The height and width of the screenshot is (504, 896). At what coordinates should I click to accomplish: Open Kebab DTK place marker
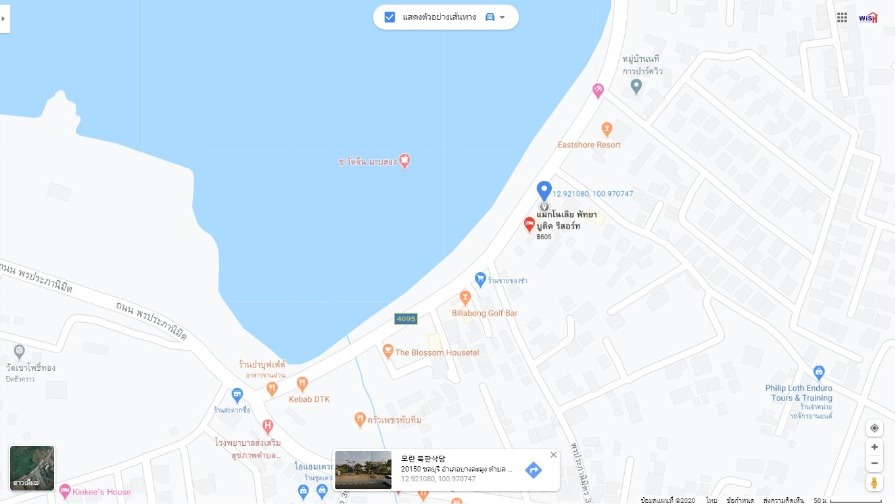[x=302, y=384]
